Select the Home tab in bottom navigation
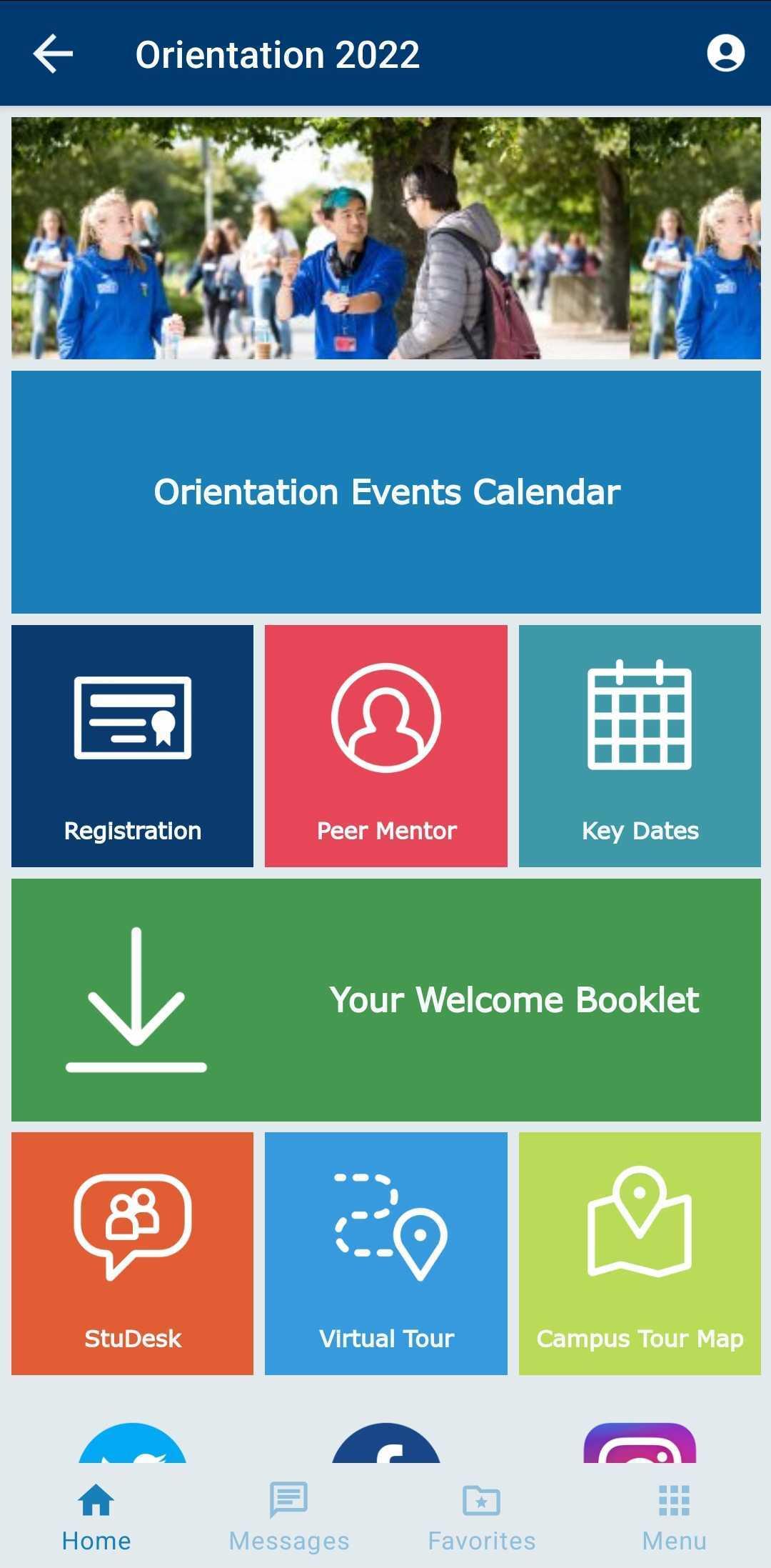The image size is (771, 1568). coord(96,1514)
